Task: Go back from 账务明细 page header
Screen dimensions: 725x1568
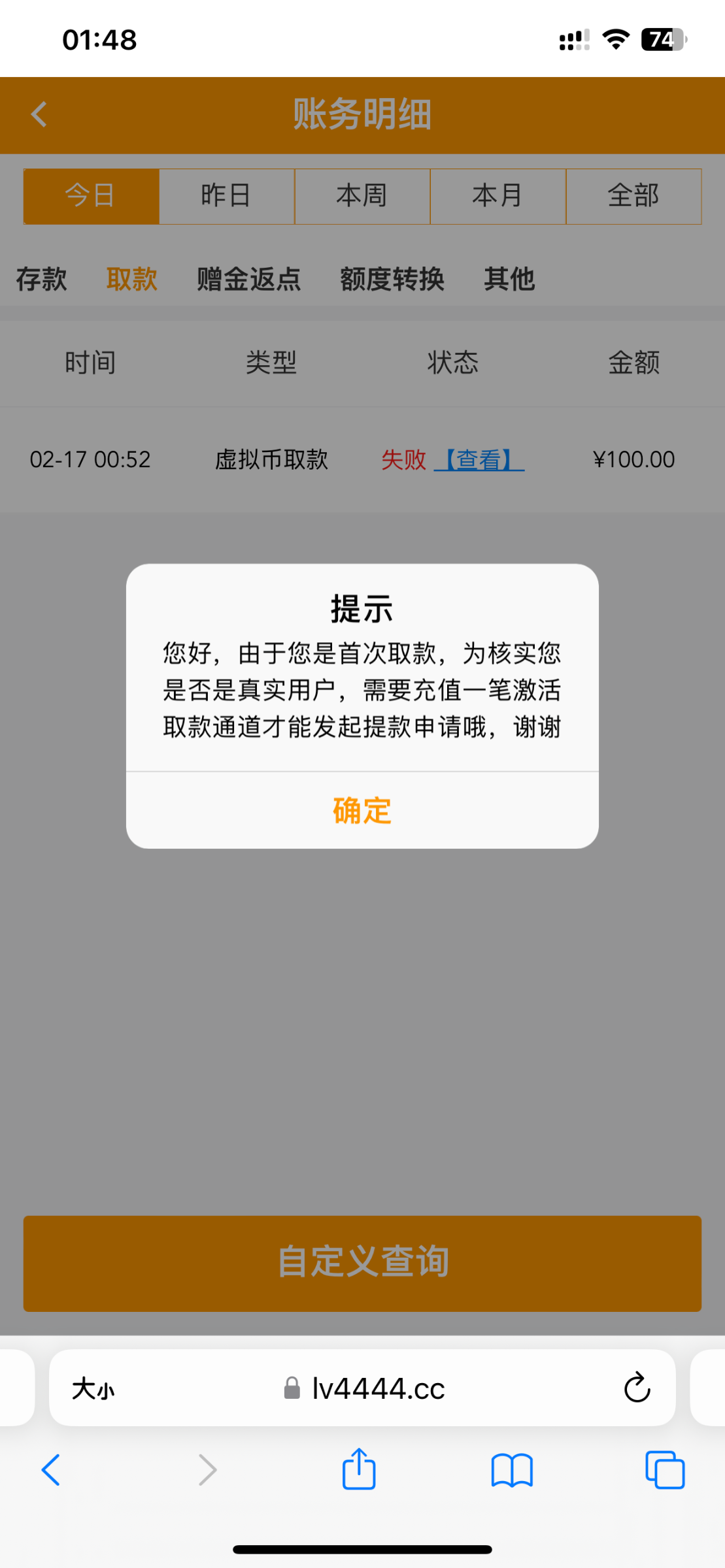Action: (39, 114)
